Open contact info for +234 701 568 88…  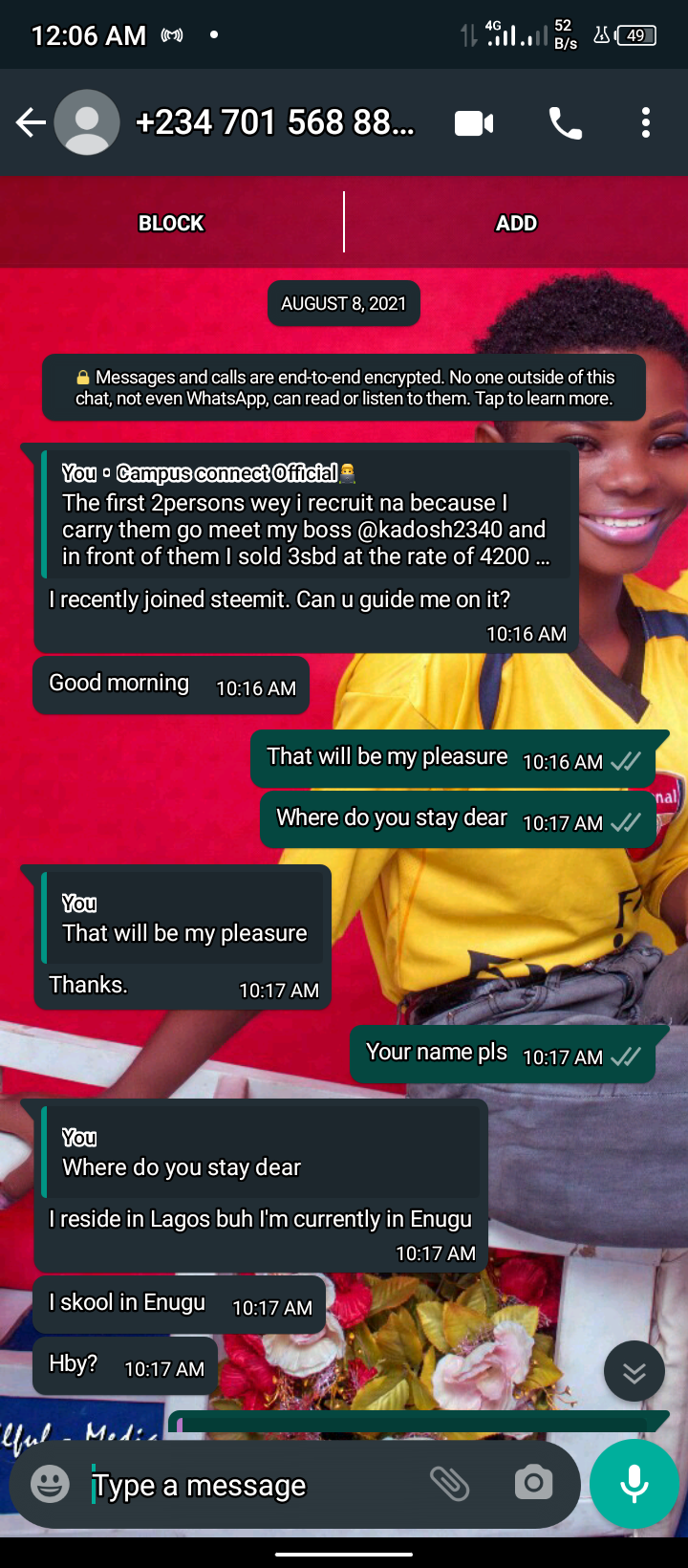point(275,122)
